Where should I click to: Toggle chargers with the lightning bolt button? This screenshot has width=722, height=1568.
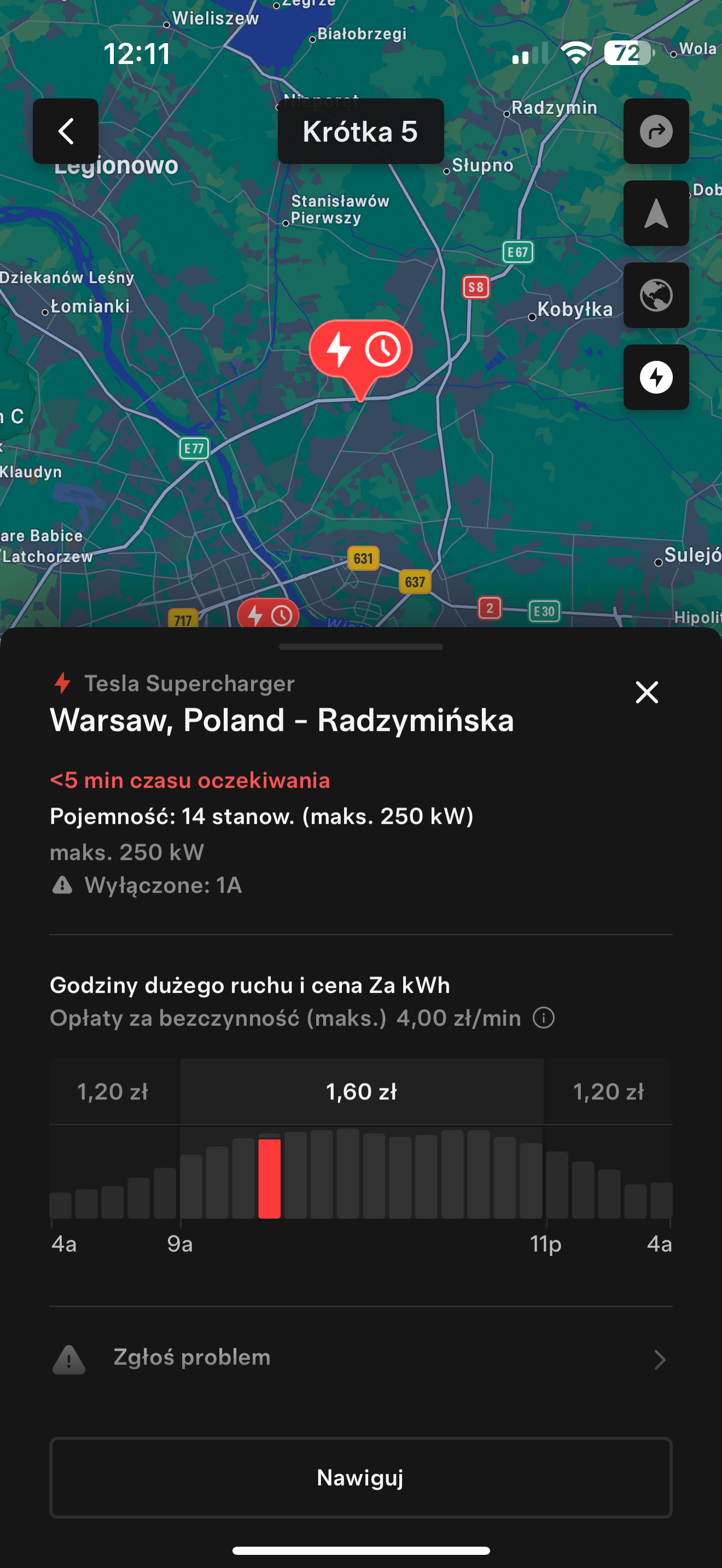(x=656, y=377)
